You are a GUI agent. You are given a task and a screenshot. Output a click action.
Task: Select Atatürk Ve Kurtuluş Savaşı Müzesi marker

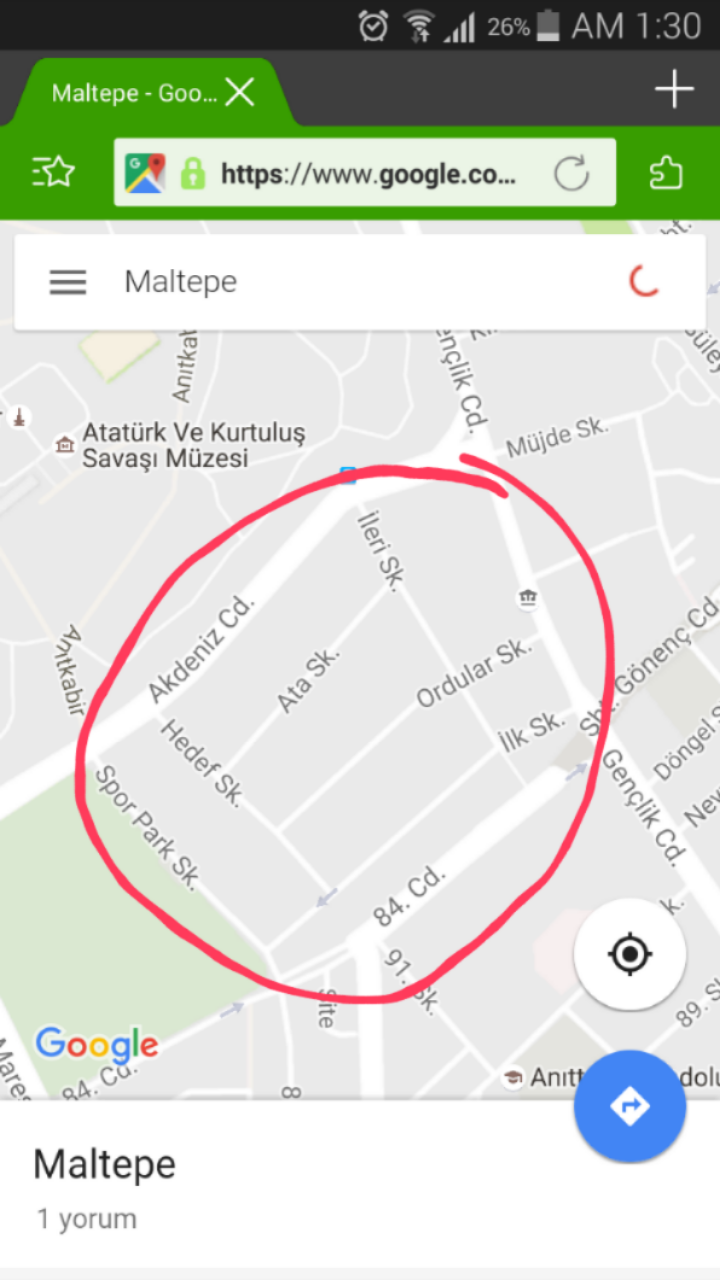pos(65,443)
